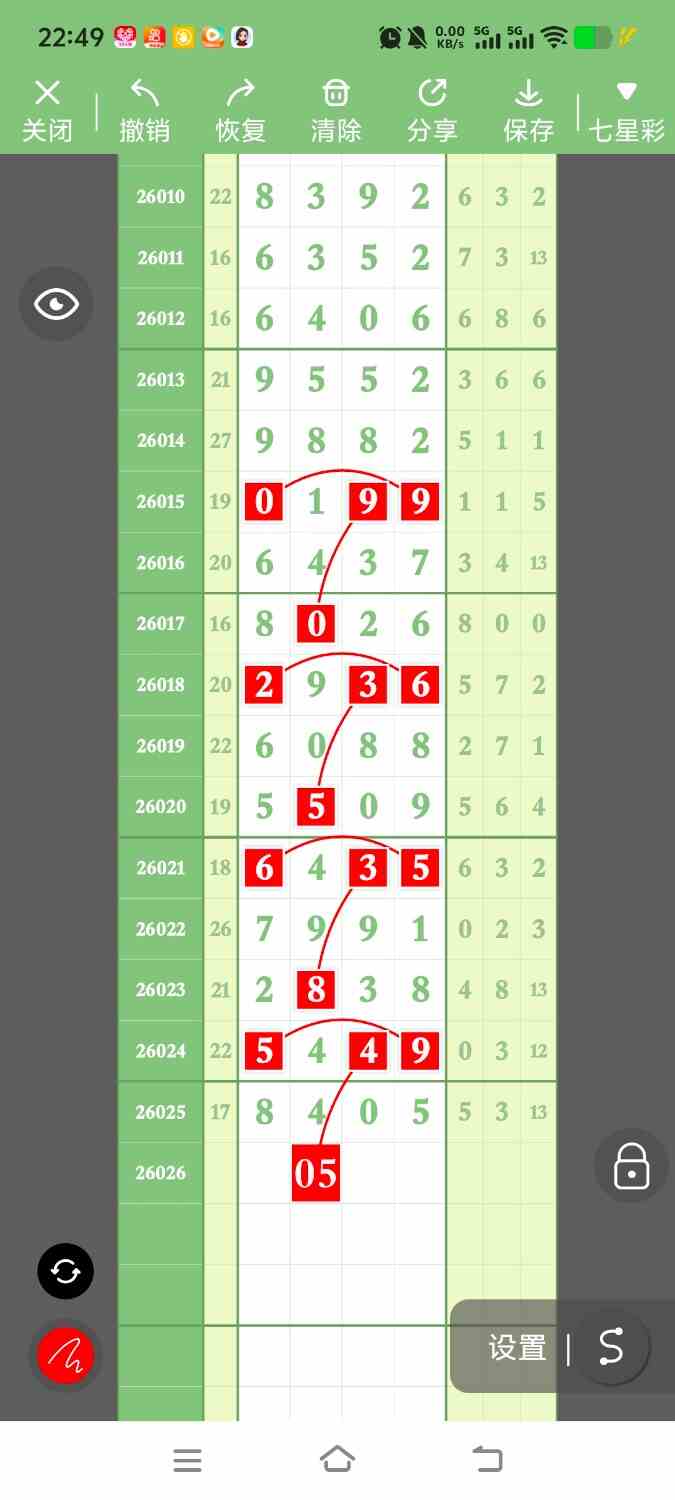Screen dimensions: 675x1500
Task: Clear all markings with 清除
Action: [x=336, y=111]
